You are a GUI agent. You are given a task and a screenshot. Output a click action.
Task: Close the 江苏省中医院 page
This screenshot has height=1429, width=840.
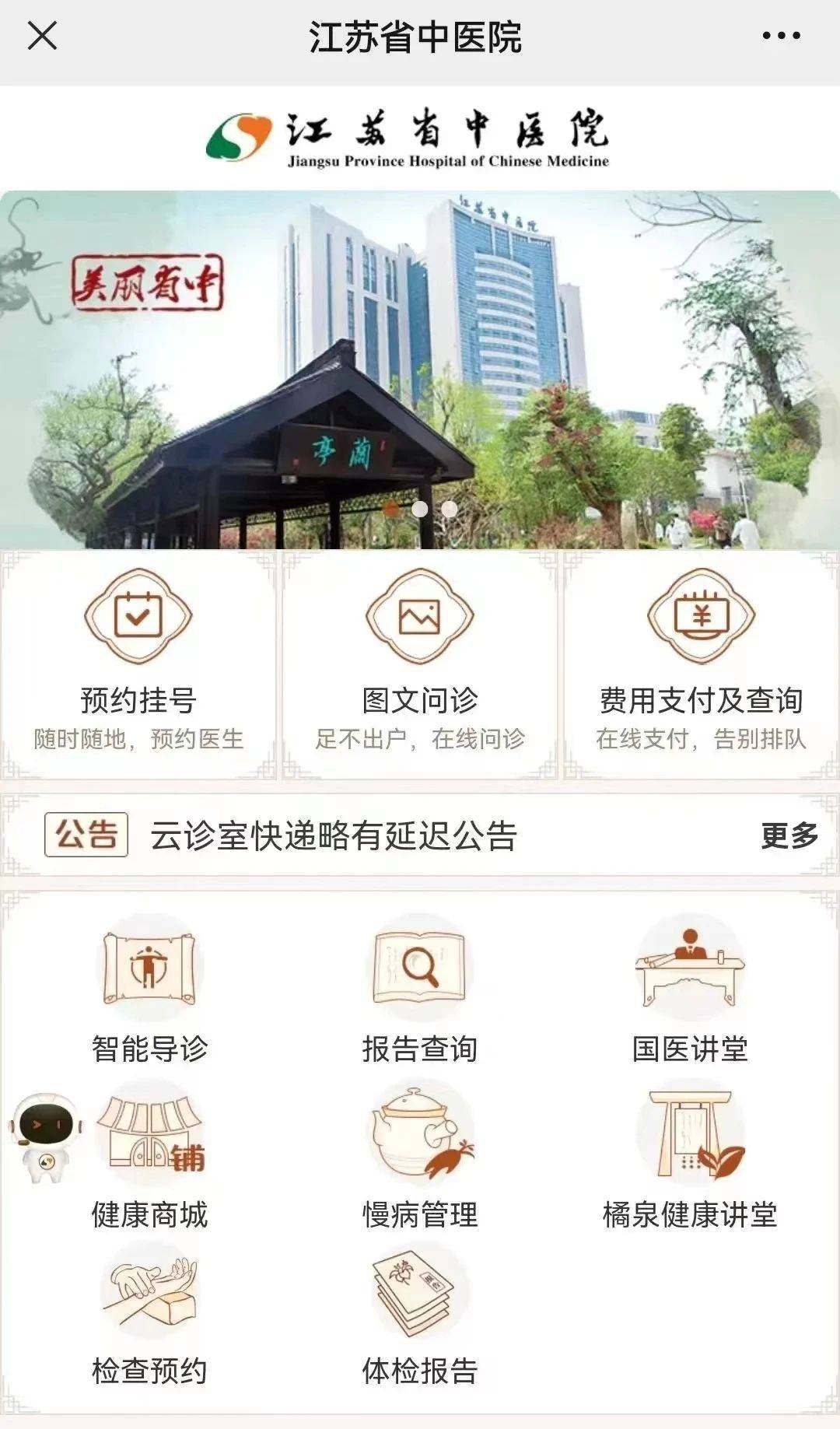[x=42, y=36]
